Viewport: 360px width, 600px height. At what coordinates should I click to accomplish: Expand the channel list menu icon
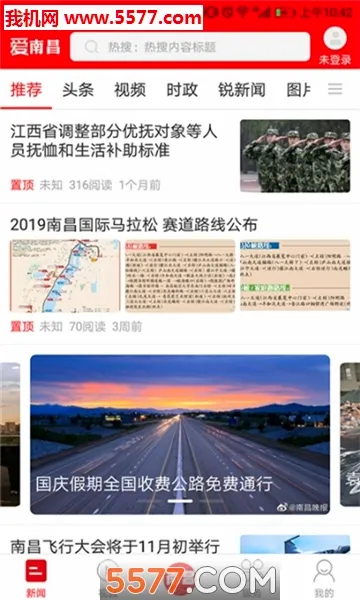[x=335, y=90]
